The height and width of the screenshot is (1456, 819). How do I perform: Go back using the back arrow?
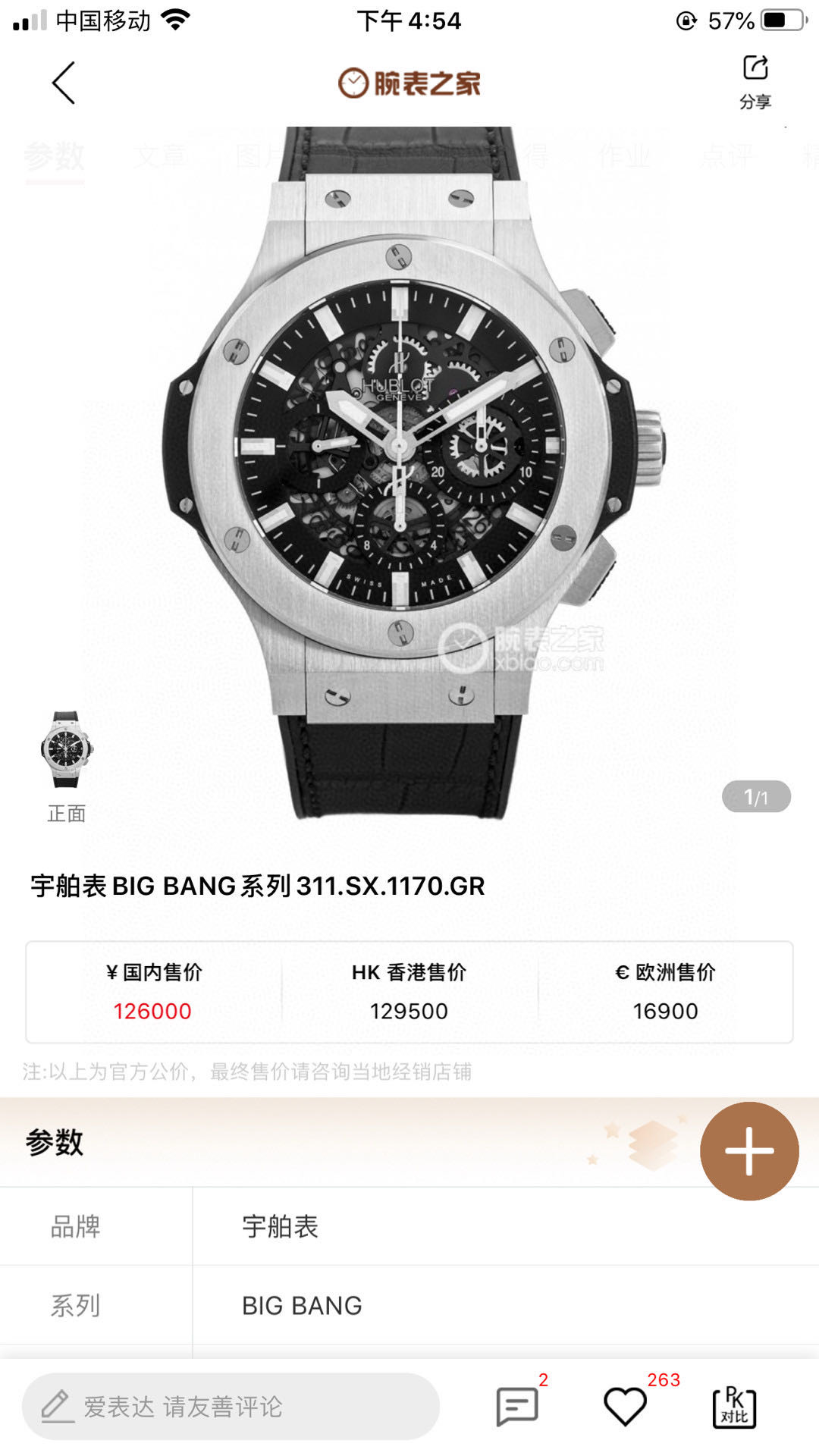[64, 83]
